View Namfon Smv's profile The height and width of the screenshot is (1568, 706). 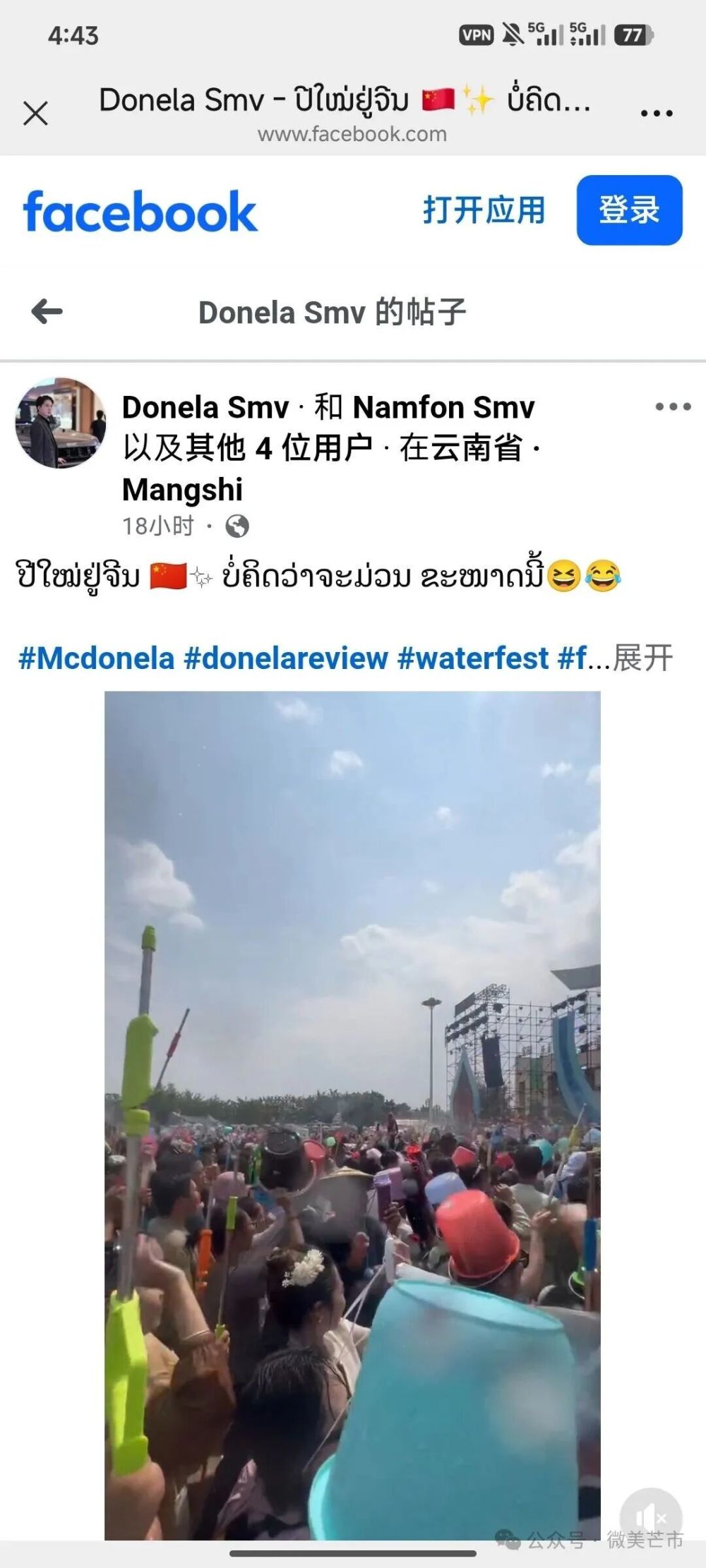[x=443, y=407]
